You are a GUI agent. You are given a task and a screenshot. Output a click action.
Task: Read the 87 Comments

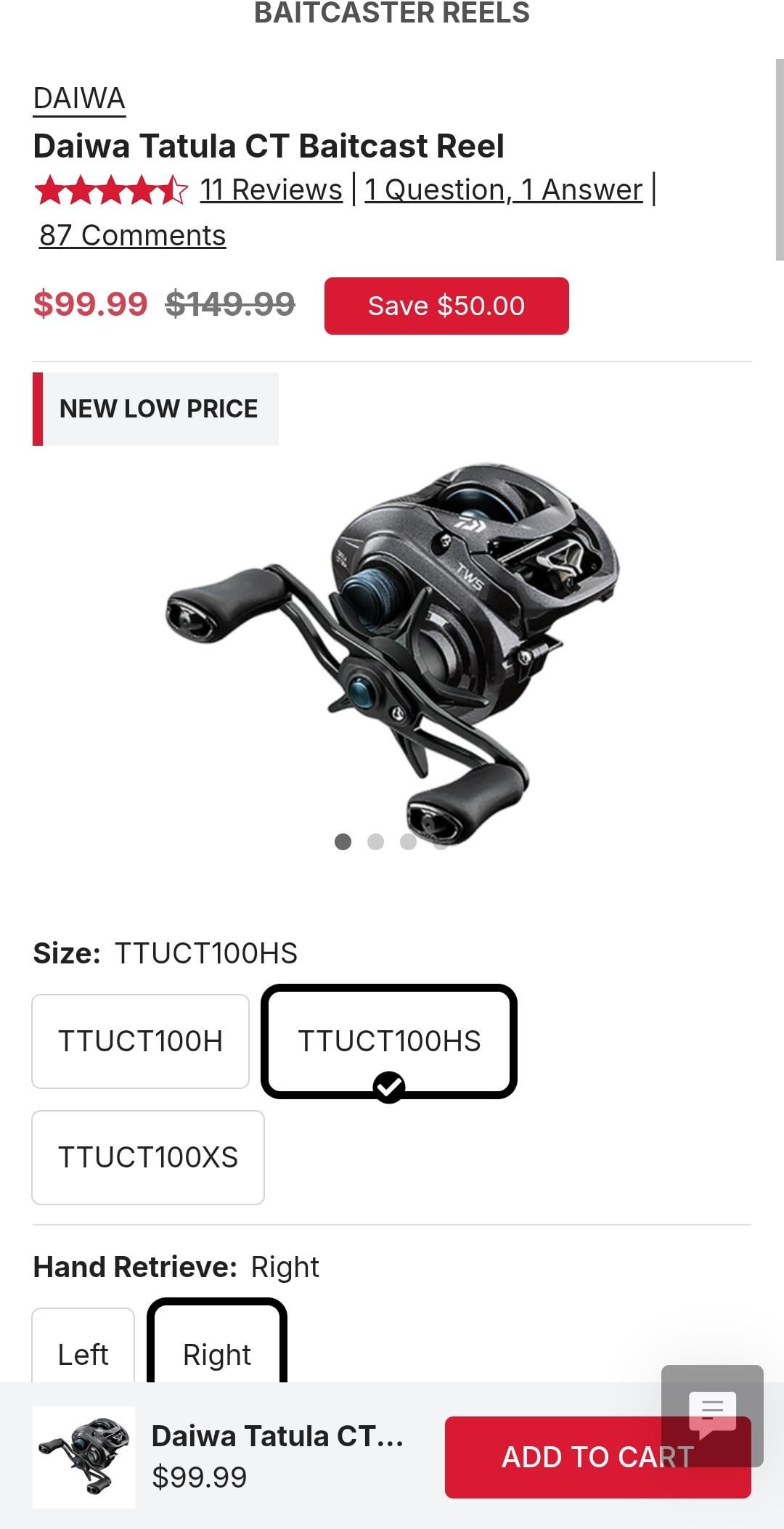tap(132, 235)
